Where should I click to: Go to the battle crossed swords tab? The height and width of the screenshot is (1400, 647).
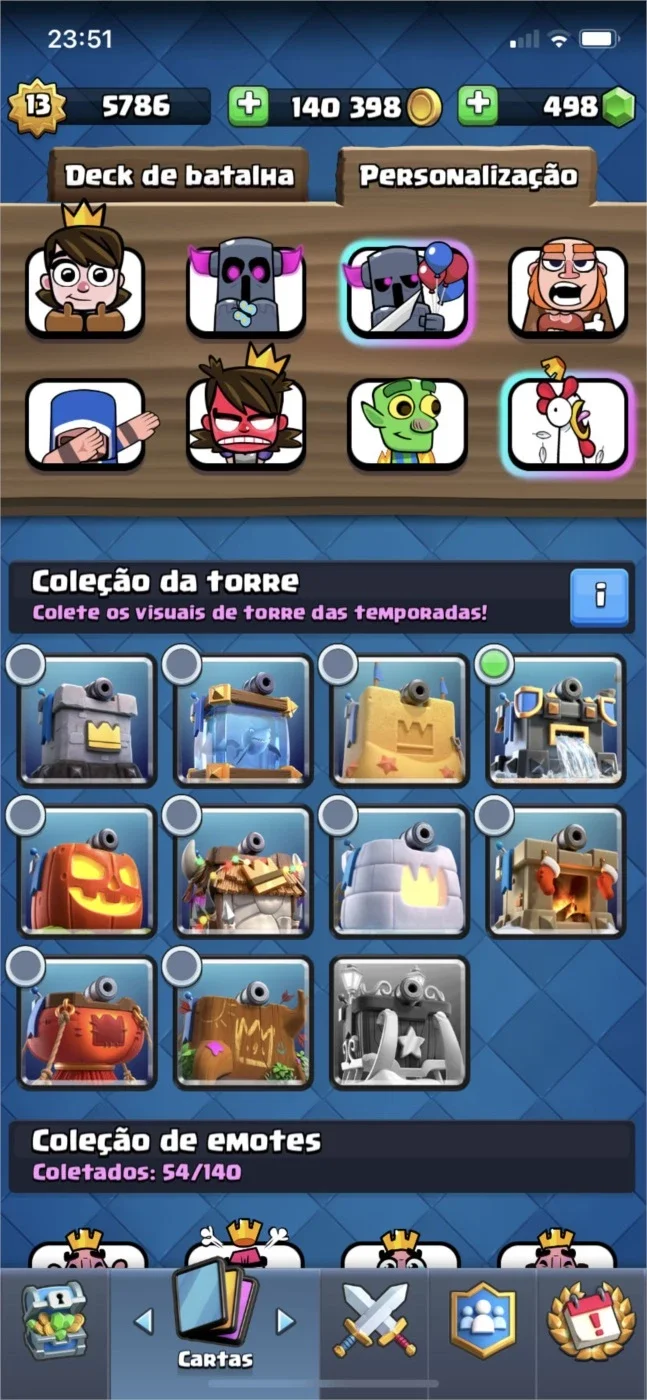(373, 1319)
